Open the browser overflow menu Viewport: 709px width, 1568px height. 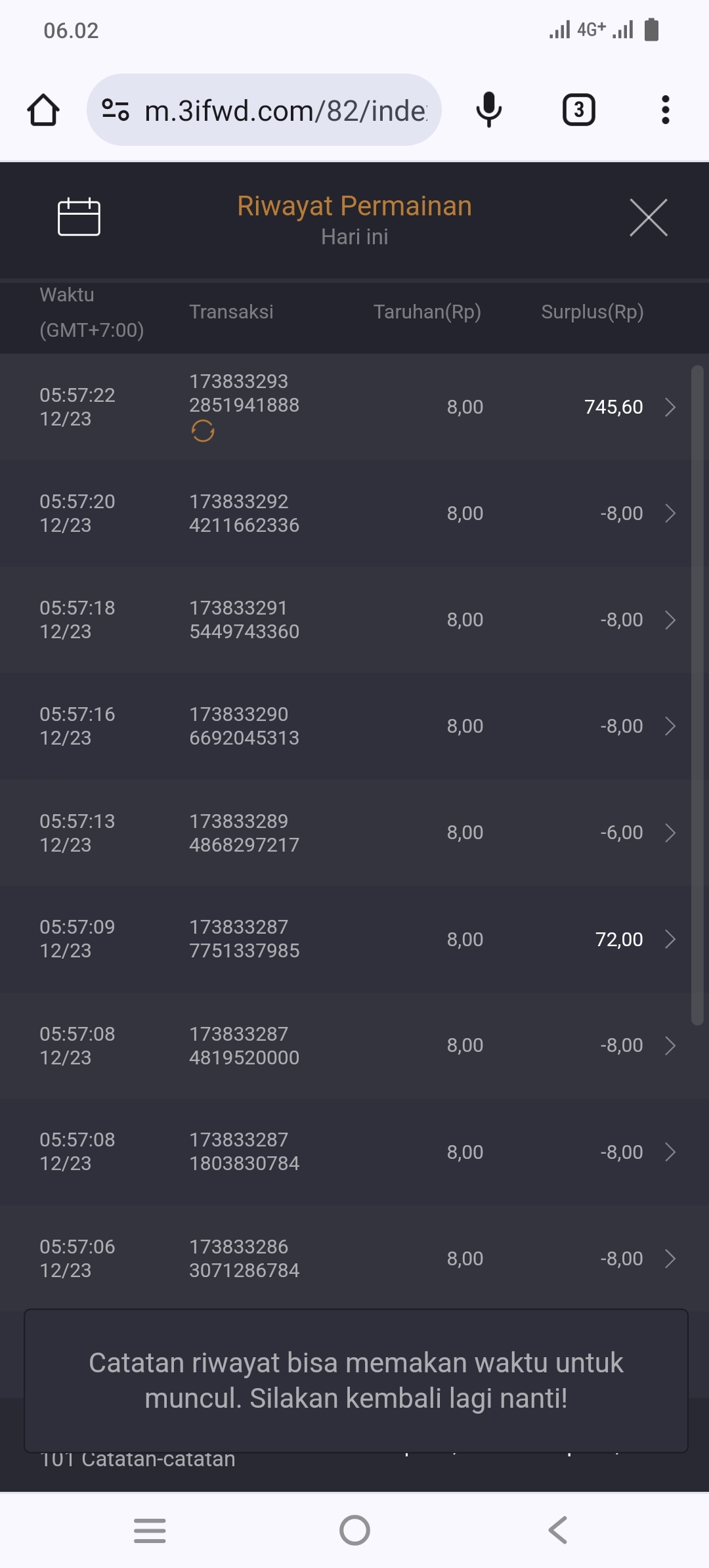pyautogui.click(x=665, y=110)
